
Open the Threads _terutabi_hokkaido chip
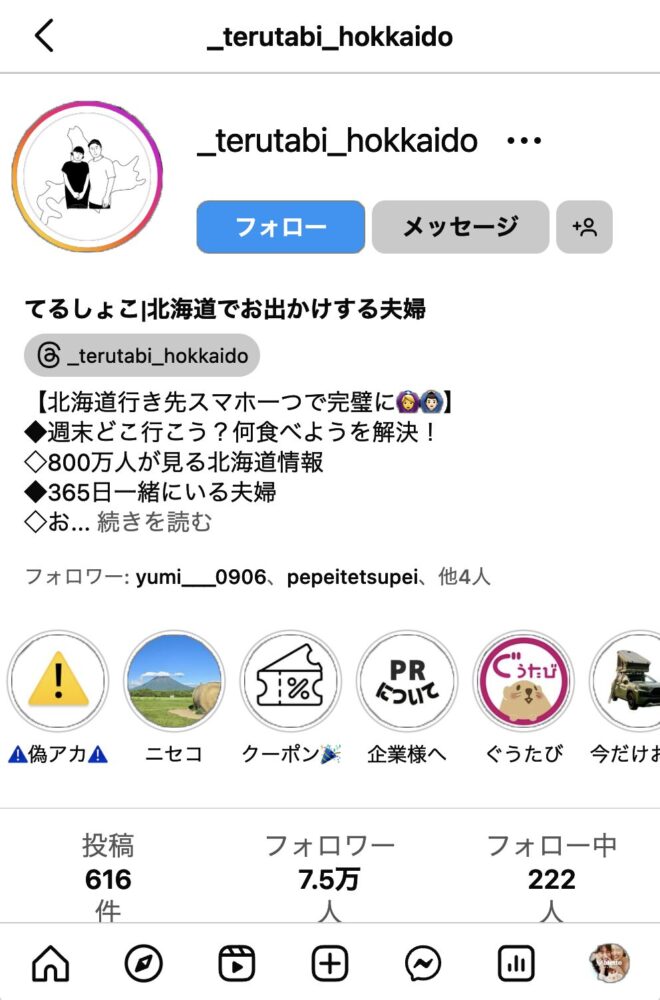tap(142, 355)
